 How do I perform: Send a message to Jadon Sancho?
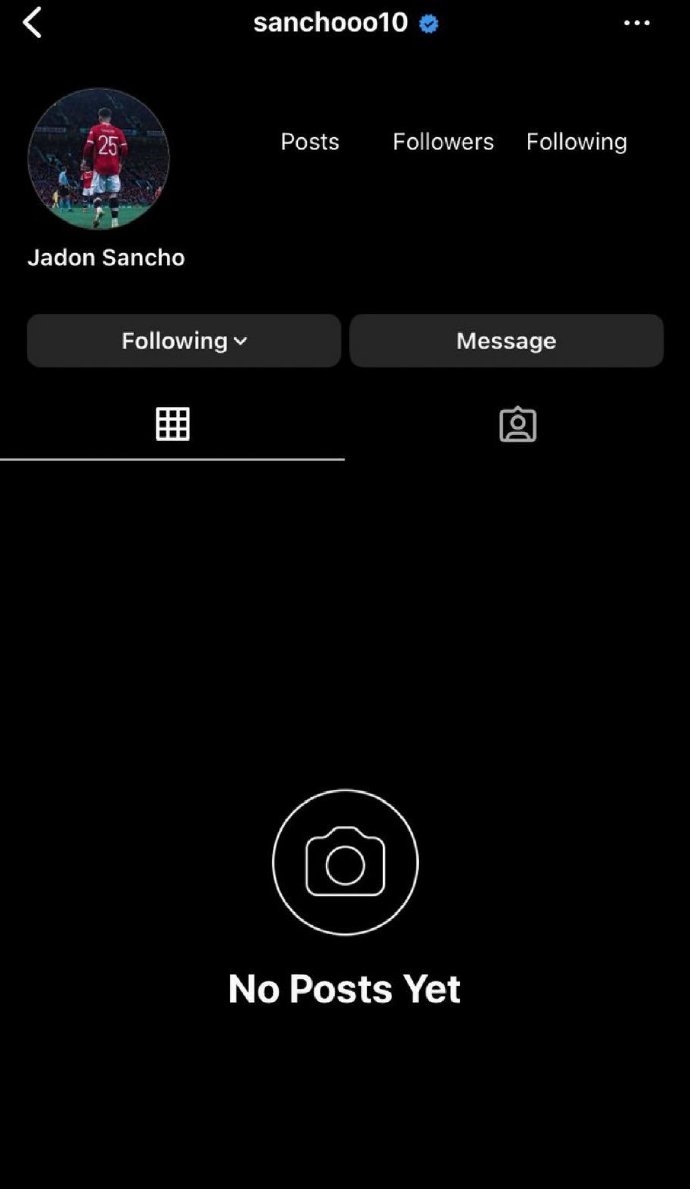506,341
